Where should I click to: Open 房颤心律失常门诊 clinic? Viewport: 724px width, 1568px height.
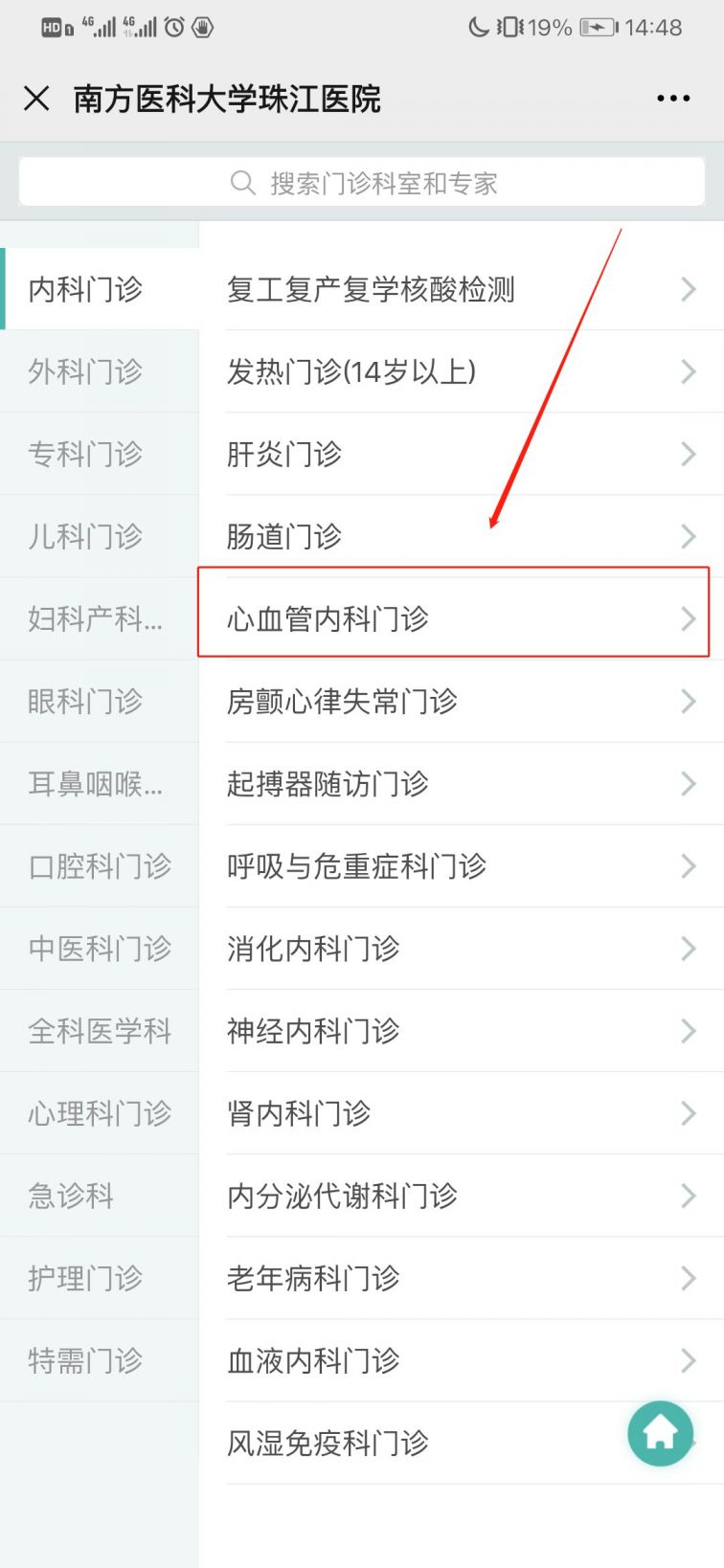460,701
